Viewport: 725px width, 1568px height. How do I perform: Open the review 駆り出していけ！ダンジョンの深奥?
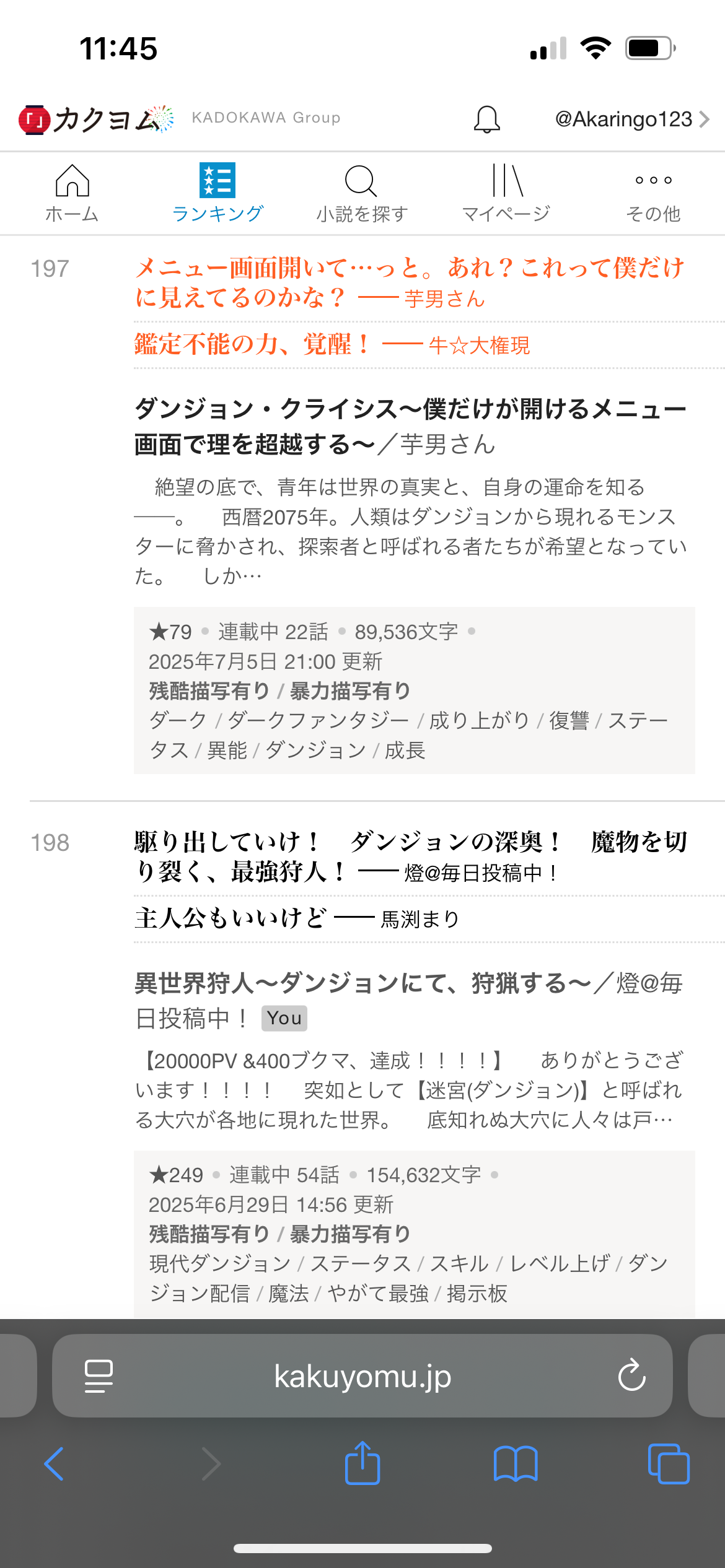(x=409, y=857)
